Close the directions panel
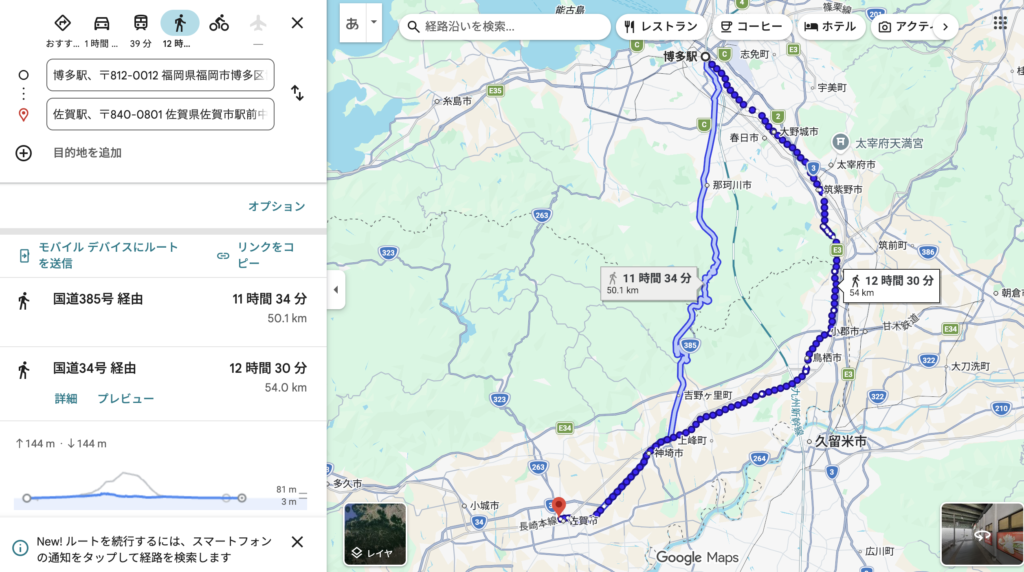Image resolution: width=1024 pixels, height=572 pixels. coord(297,23)
